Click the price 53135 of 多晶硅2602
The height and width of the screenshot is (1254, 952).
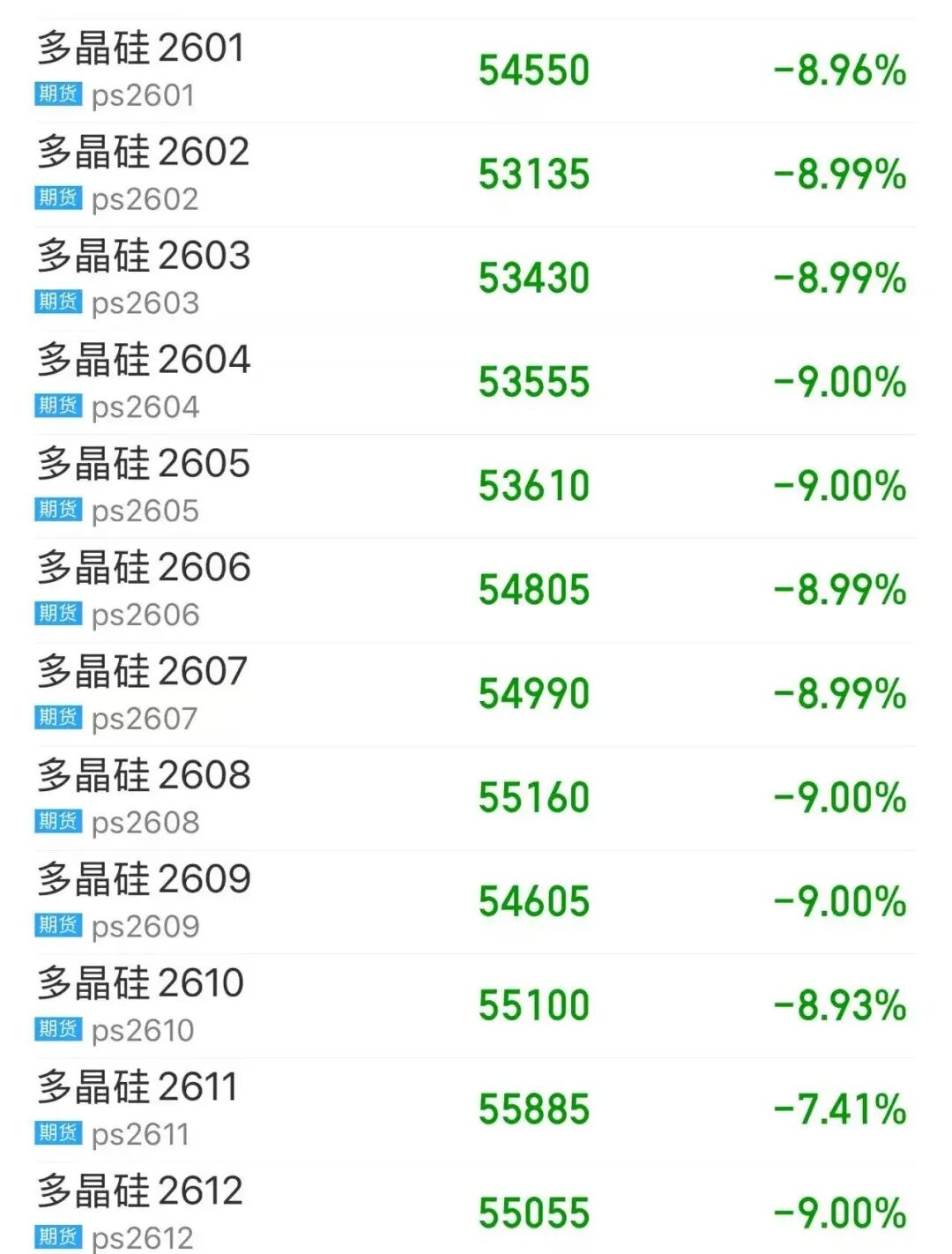point(532,174)
